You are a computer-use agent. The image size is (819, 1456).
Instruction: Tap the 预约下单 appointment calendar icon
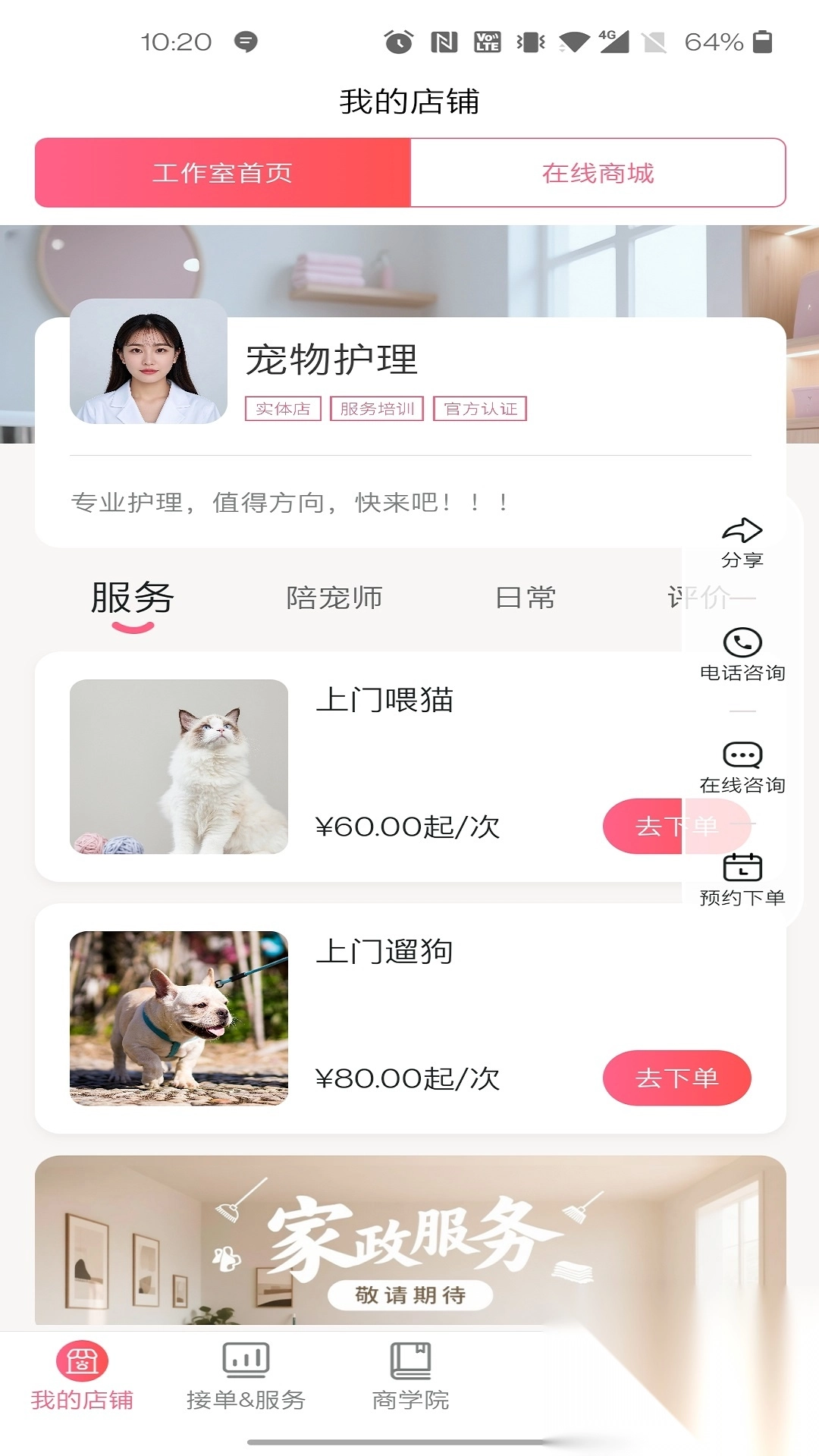coord(743,866)
